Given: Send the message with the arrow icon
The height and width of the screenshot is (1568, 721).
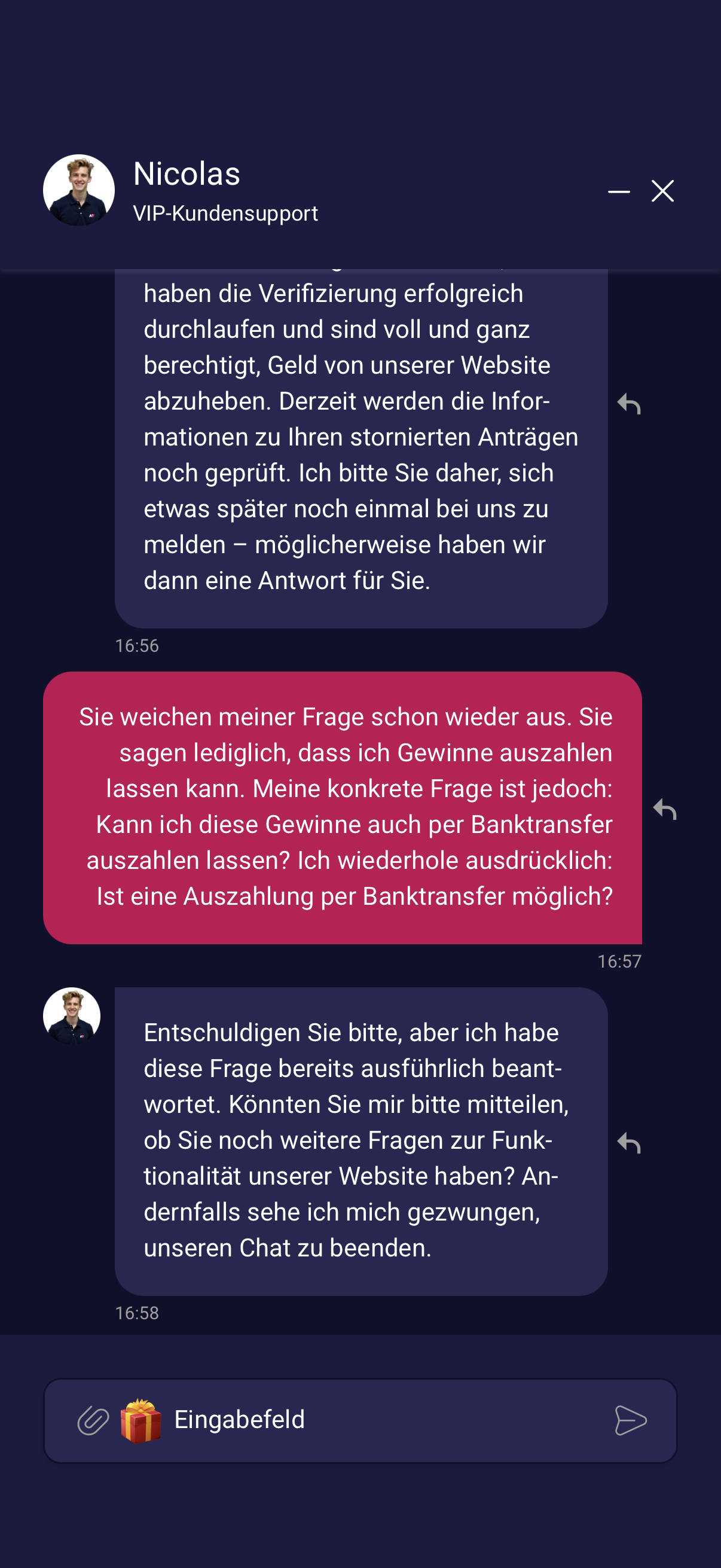Looking at the screenshot, I should tap(631, 1421).
